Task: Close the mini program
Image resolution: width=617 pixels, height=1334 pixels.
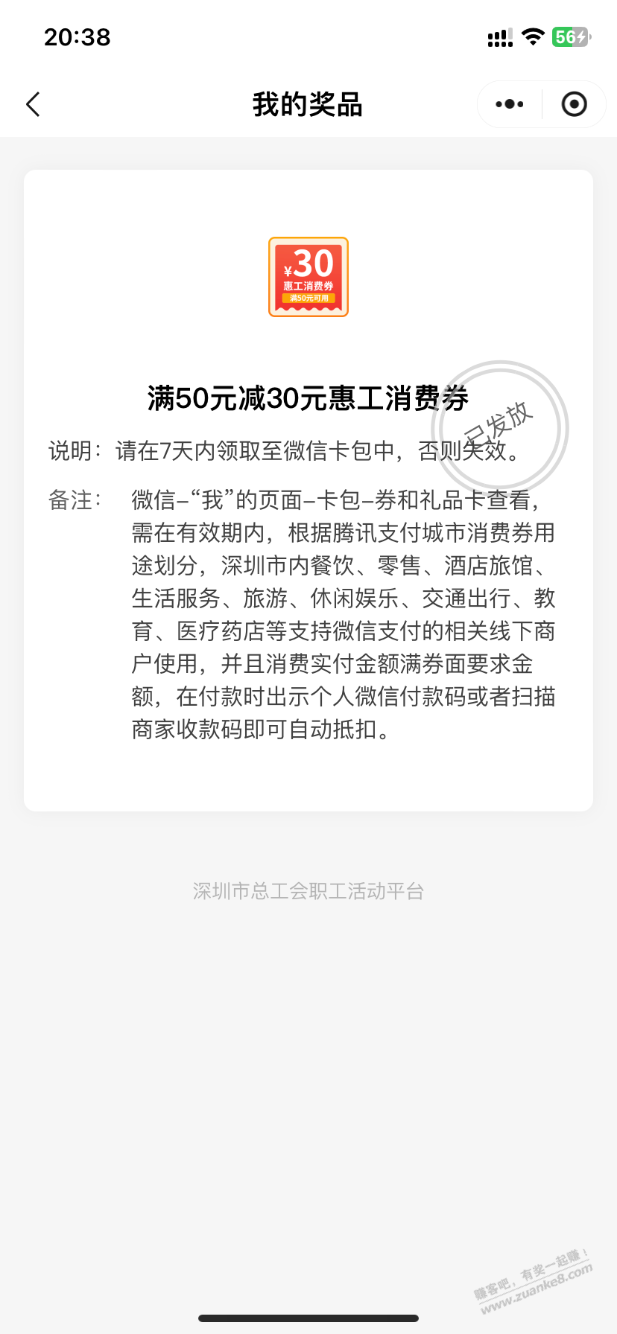Action: click(574, 104)
